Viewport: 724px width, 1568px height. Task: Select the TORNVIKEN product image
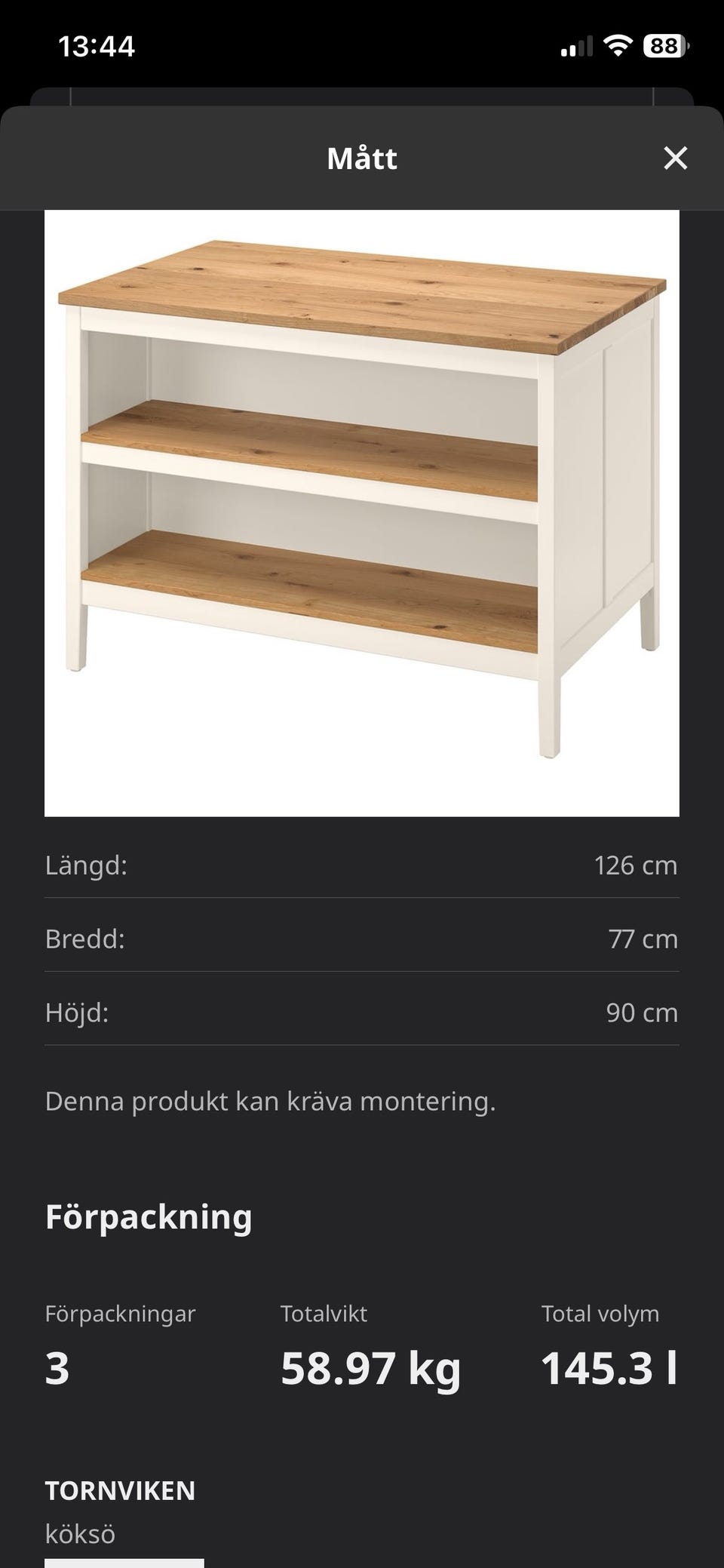click(362, 513)
